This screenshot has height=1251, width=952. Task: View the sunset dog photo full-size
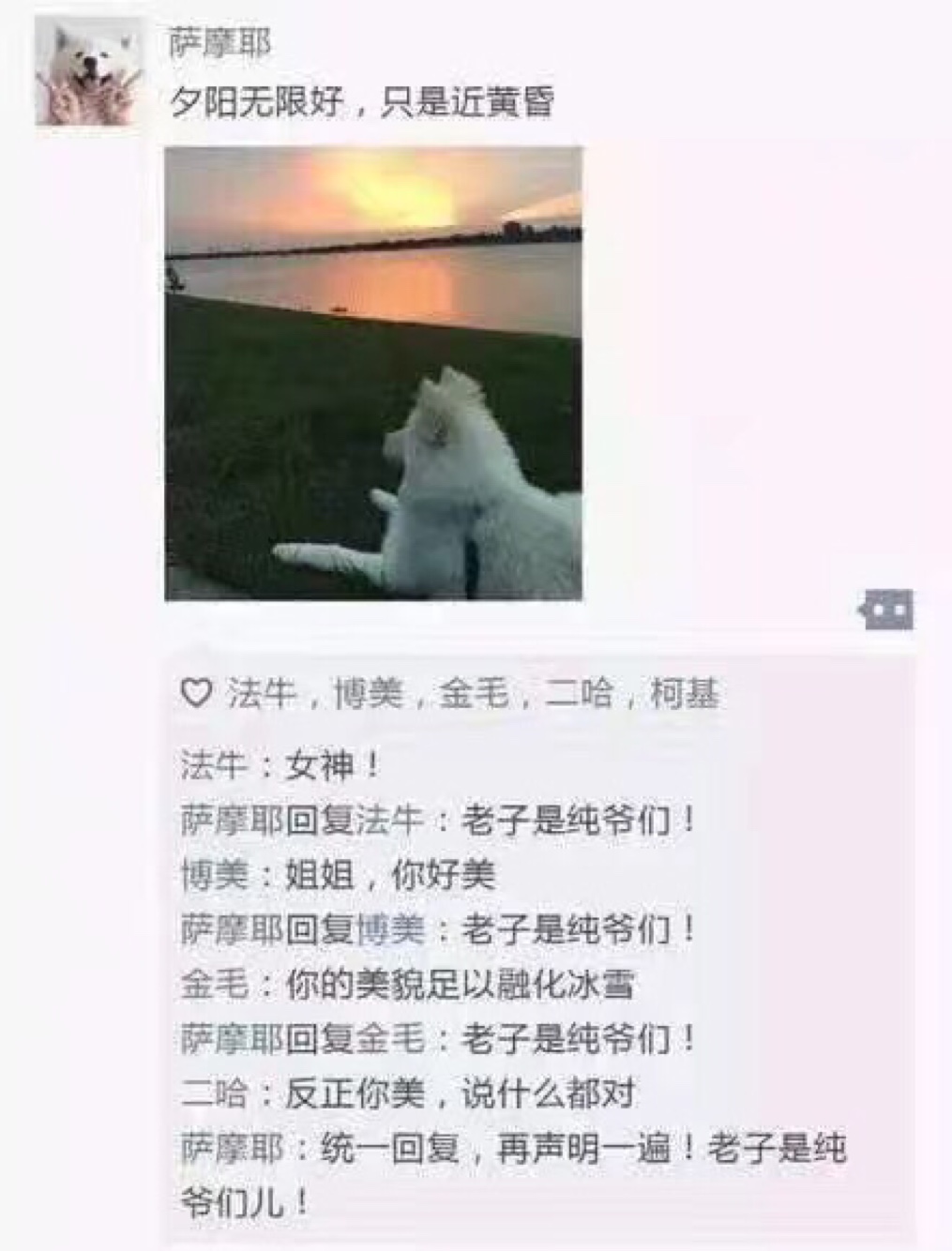pyautogui.click(x=373, y=373)
